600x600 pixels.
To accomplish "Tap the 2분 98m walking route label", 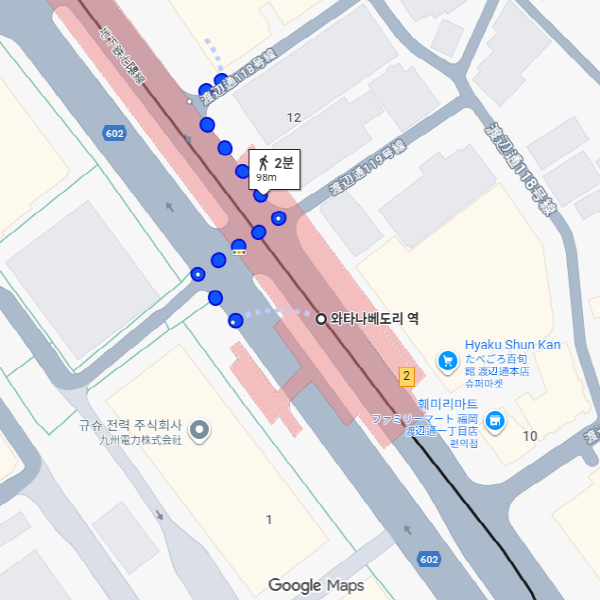I will click(274, 168).
